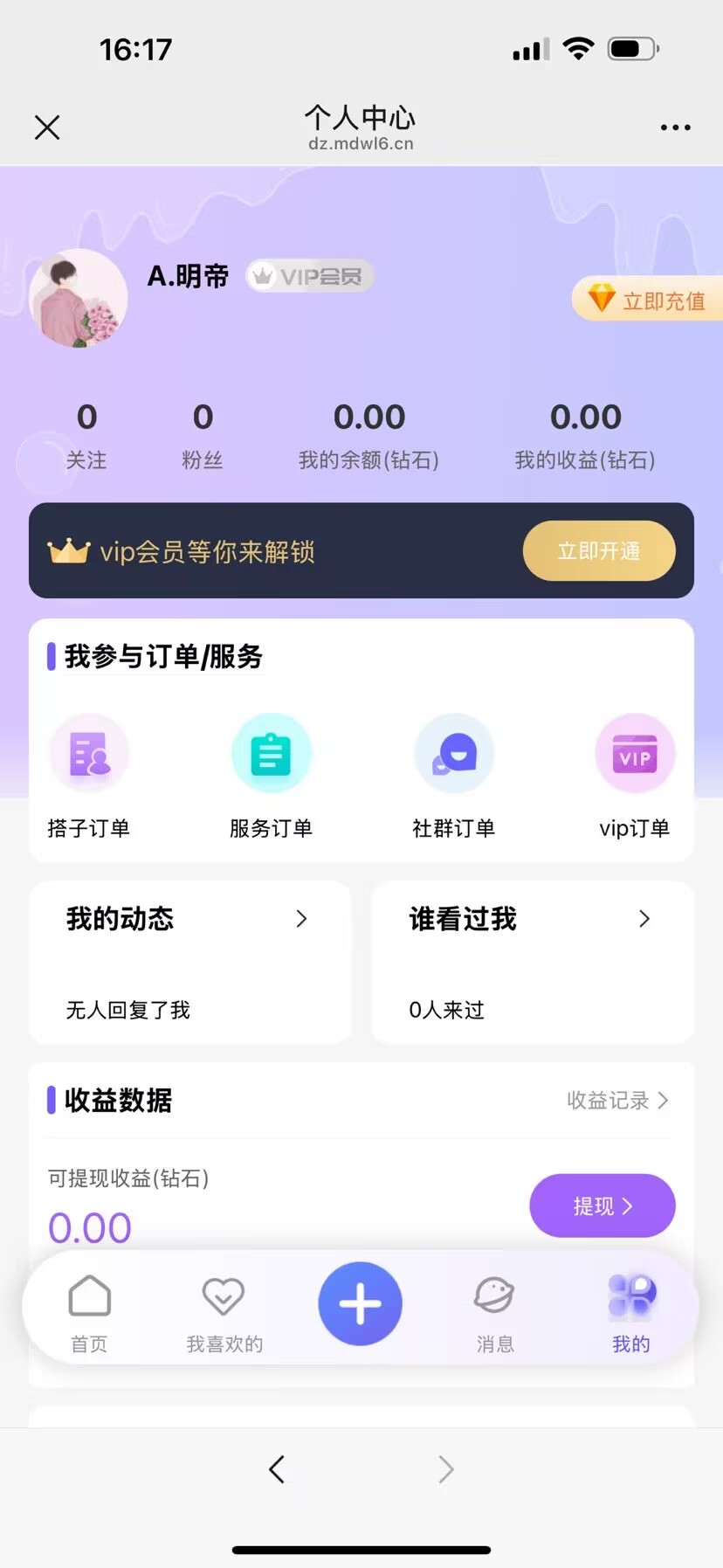Switch to the 消息 tab
This screenshot has width=723, height=1568.
click(x=495, y=1312)
